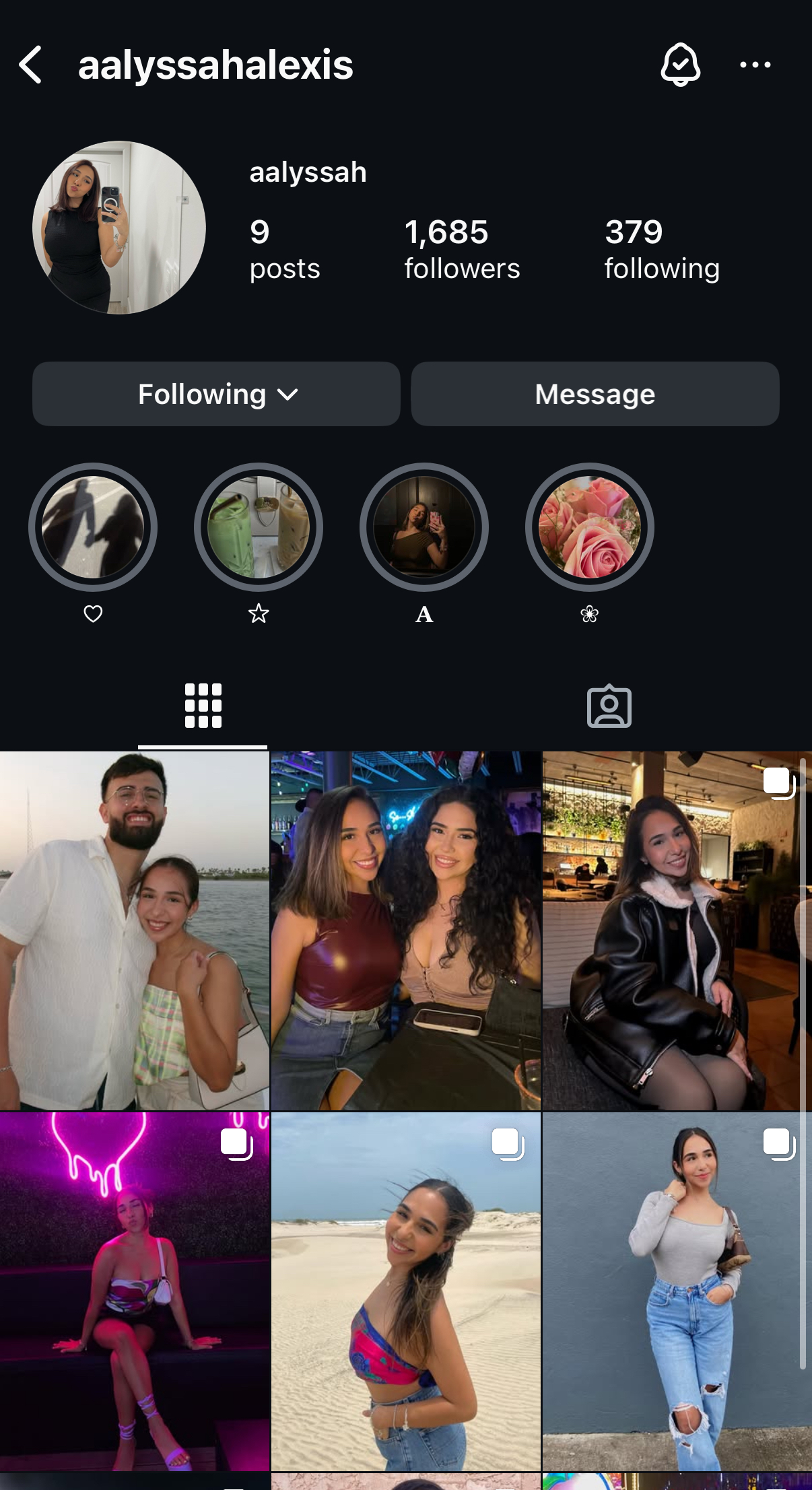Switch to the tagged photos tab
Screen dimensions: 812x1490
pos(609,706)
